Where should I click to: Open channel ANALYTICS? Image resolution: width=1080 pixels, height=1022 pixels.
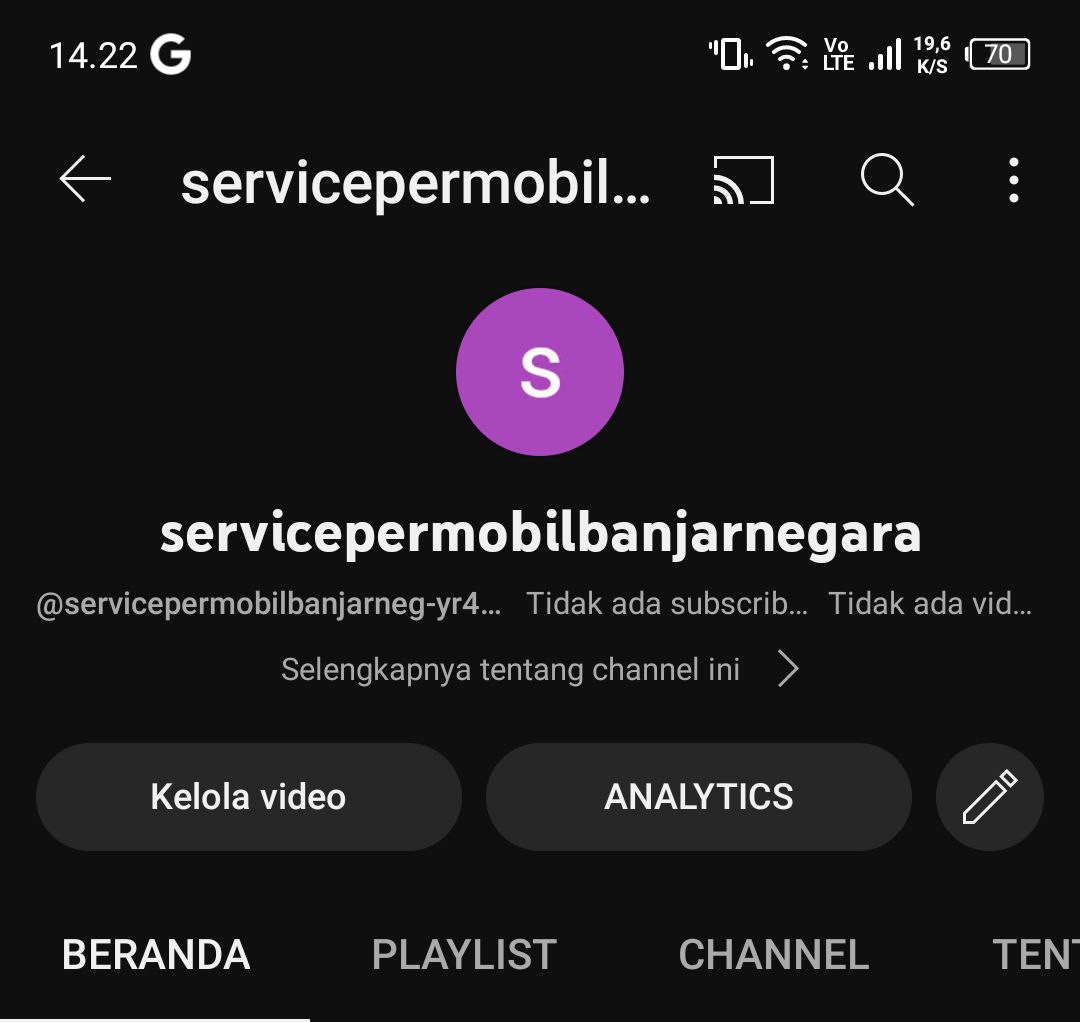coord(698,797)
